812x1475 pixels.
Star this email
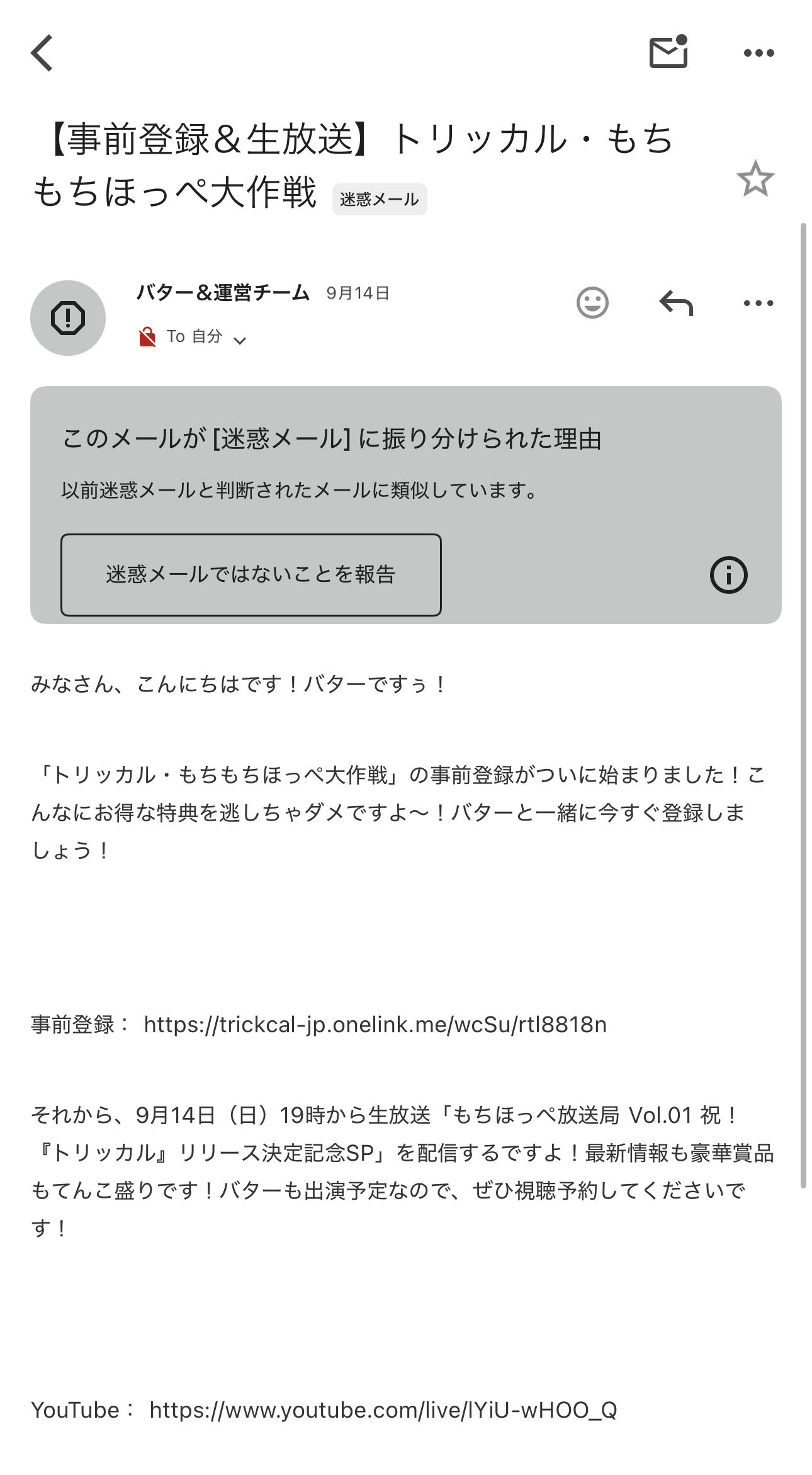[755, 179]
